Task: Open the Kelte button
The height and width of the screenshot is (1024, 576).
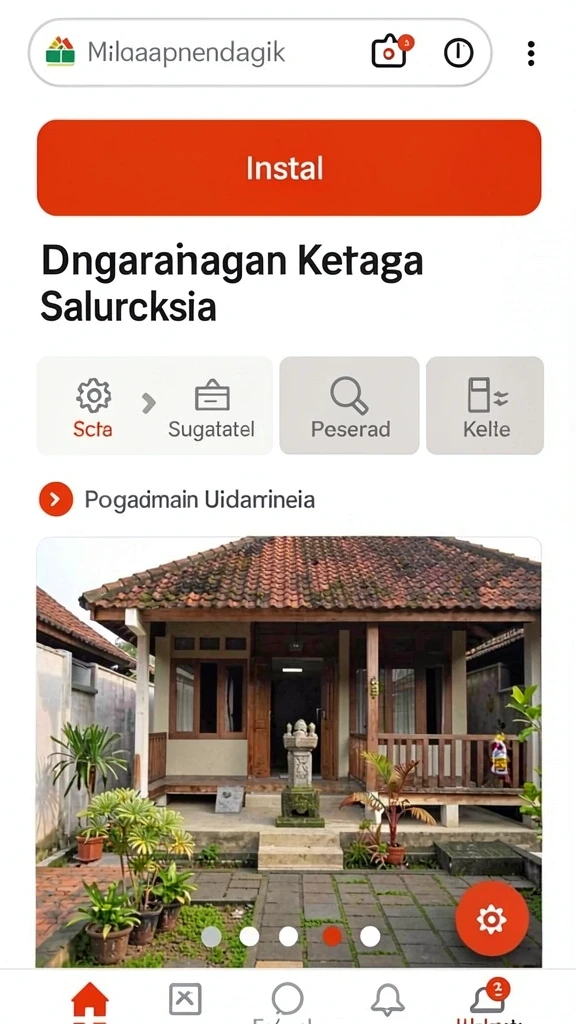Action: click(x=485, y=405)
